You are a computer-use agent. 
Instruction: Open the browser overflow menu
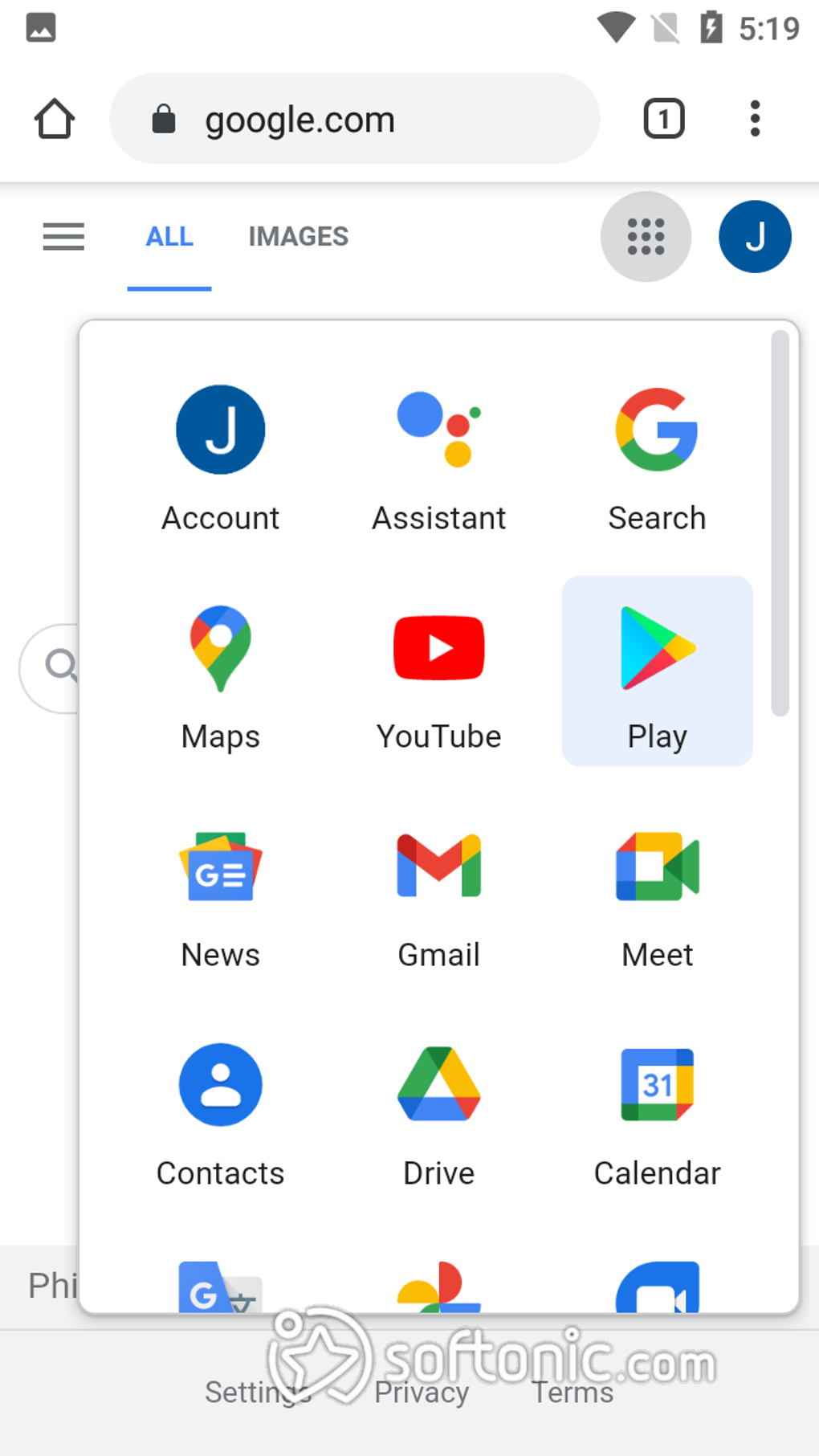tap(754, 119)
